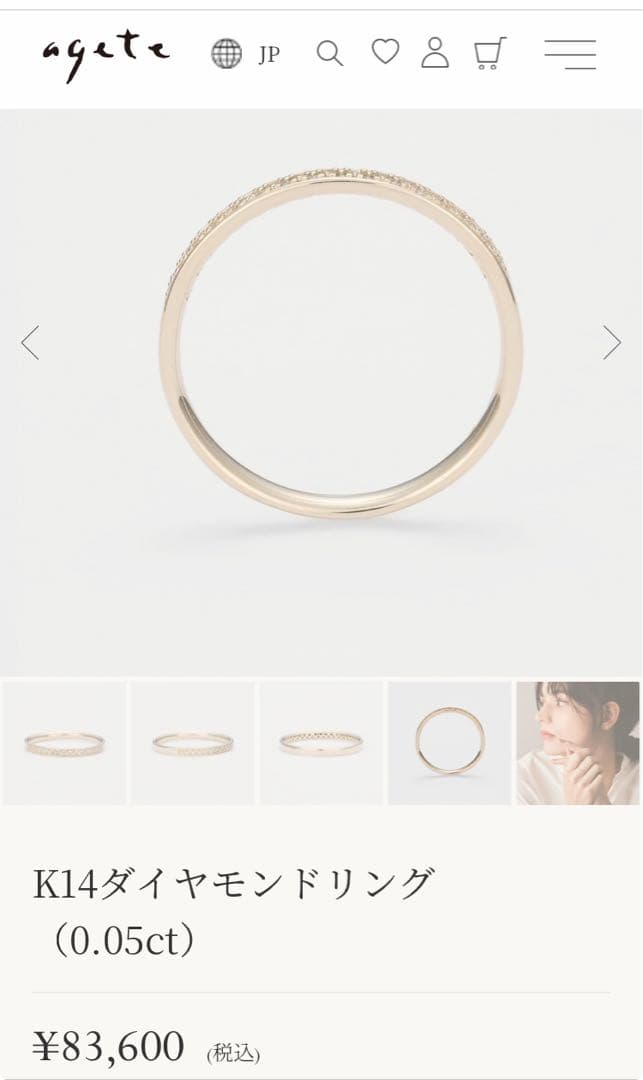643x1080 pixels.
Task: Select the upright ring thumbnail
Action: [x=450, y=743]
